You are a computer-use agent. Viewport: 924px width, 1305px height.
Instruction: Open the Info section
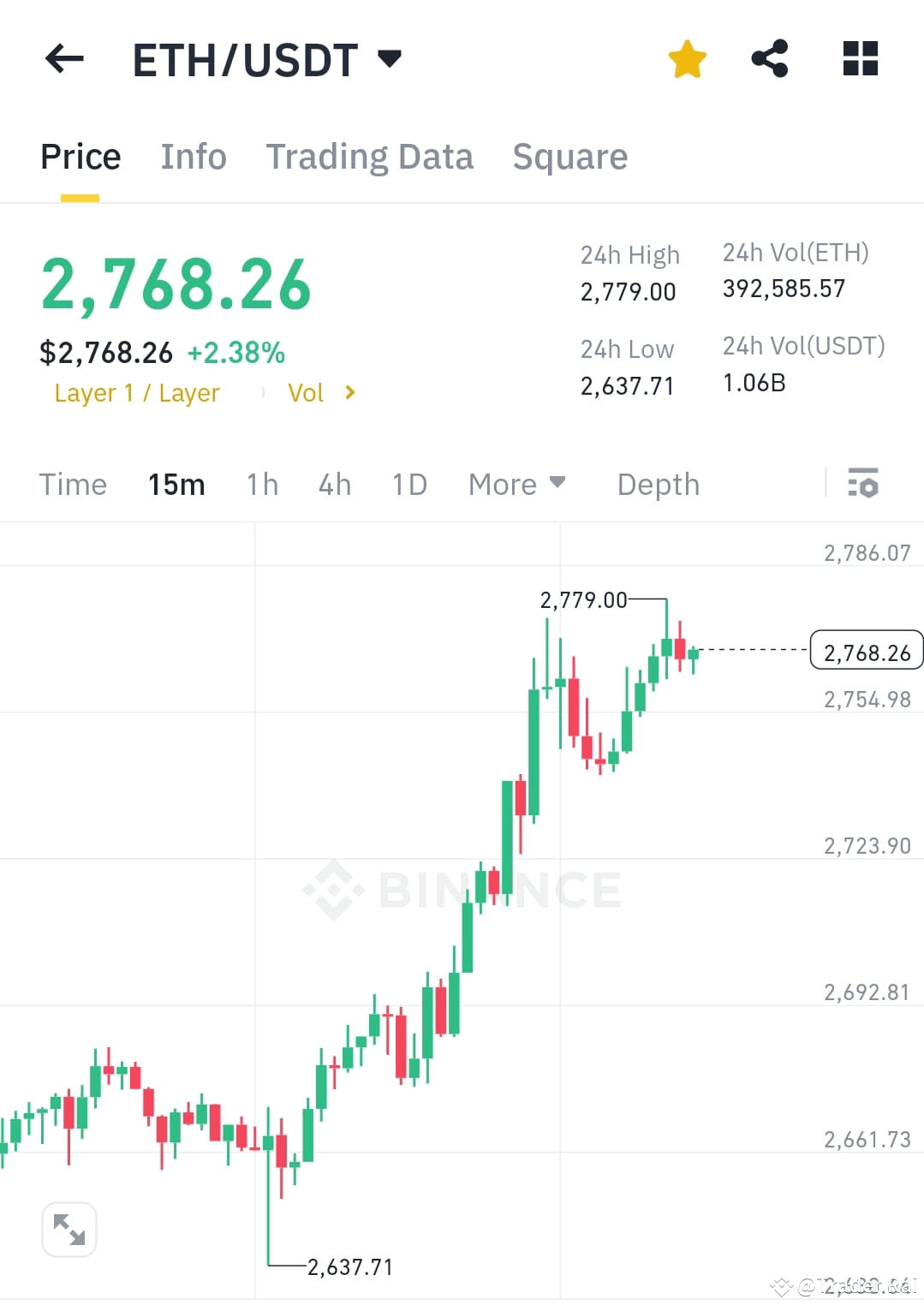click(193, 156)
